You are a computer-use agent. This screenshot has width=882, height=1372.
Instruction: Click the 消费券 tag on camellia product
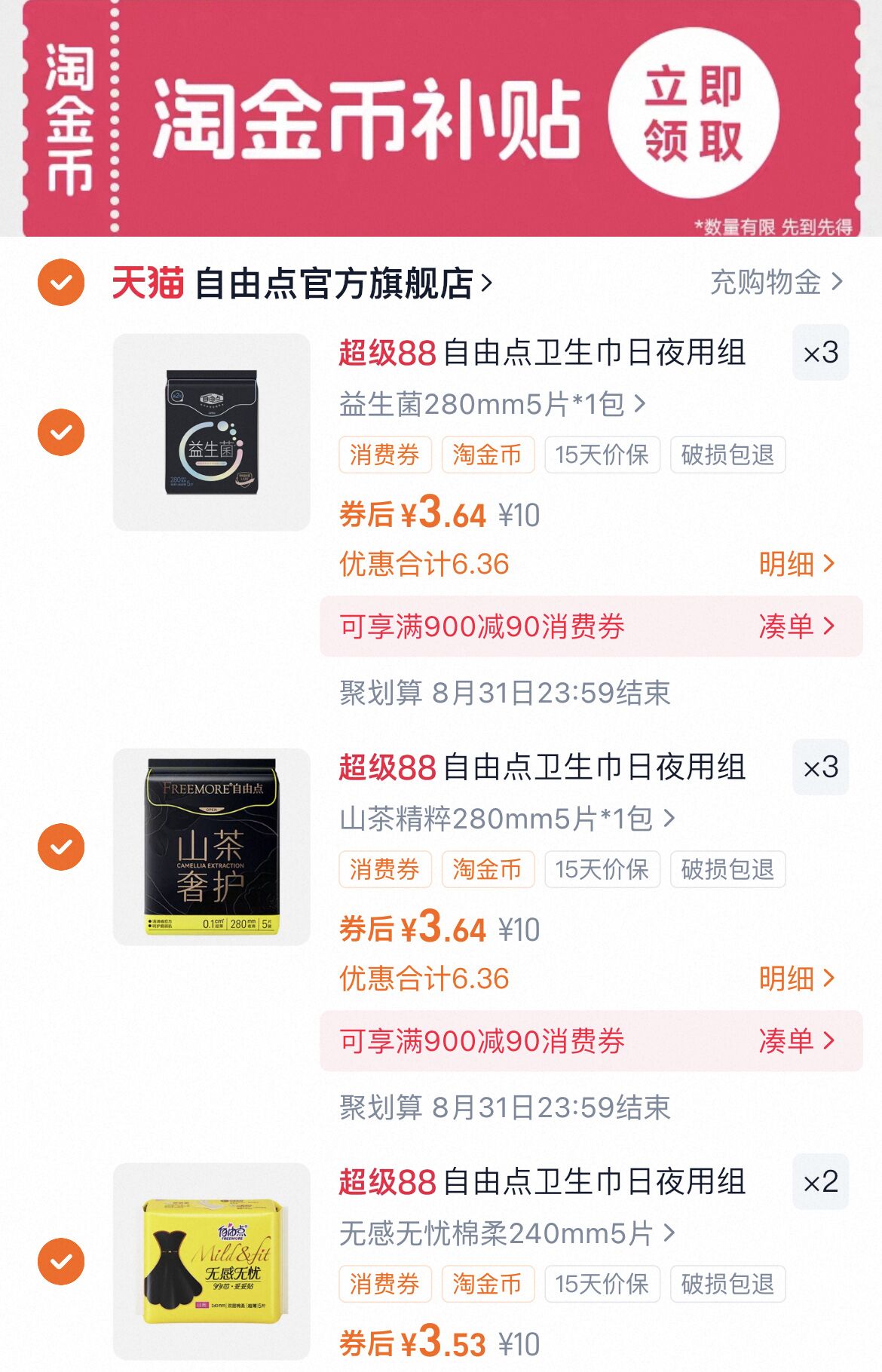[387, 871]
